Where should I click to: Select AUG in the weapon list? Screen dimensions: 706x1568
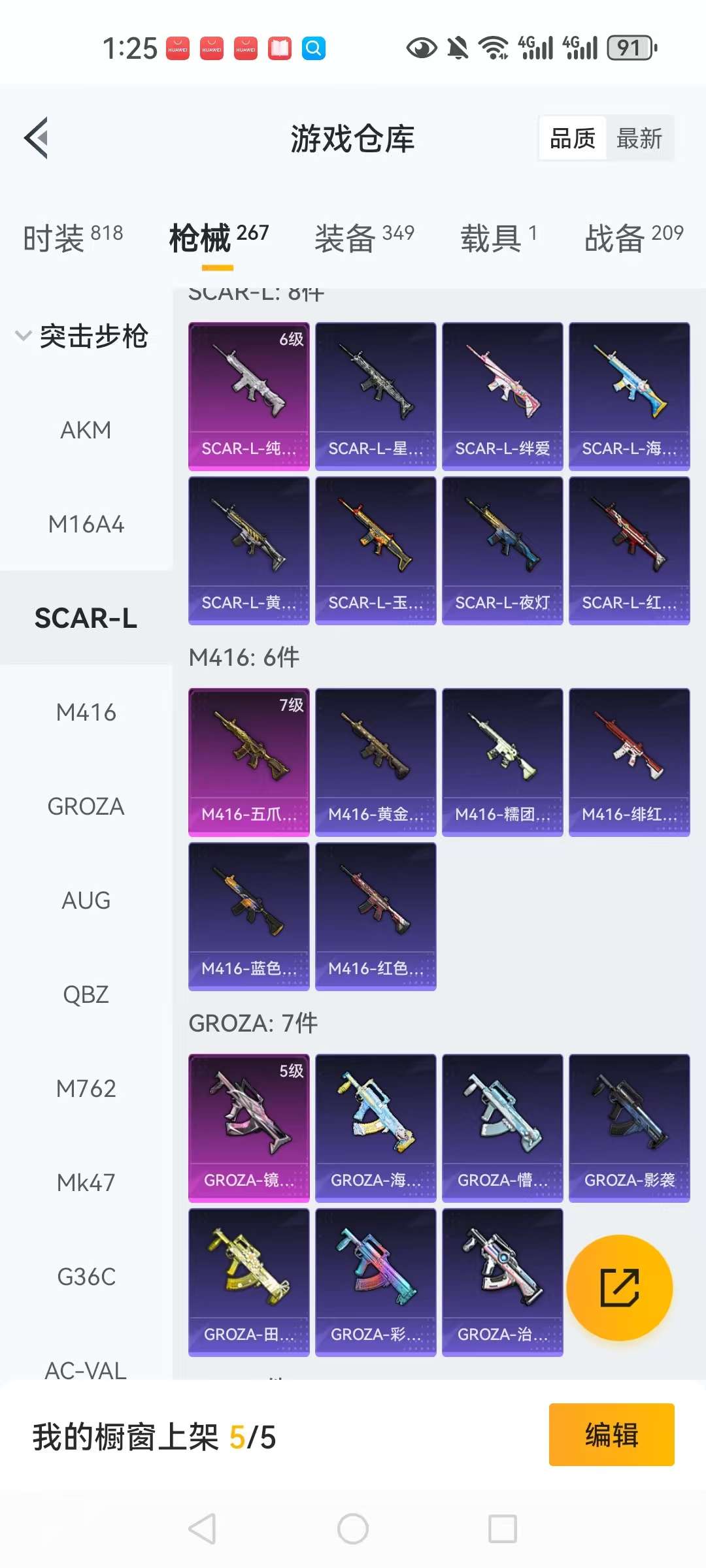coord(86,901)
